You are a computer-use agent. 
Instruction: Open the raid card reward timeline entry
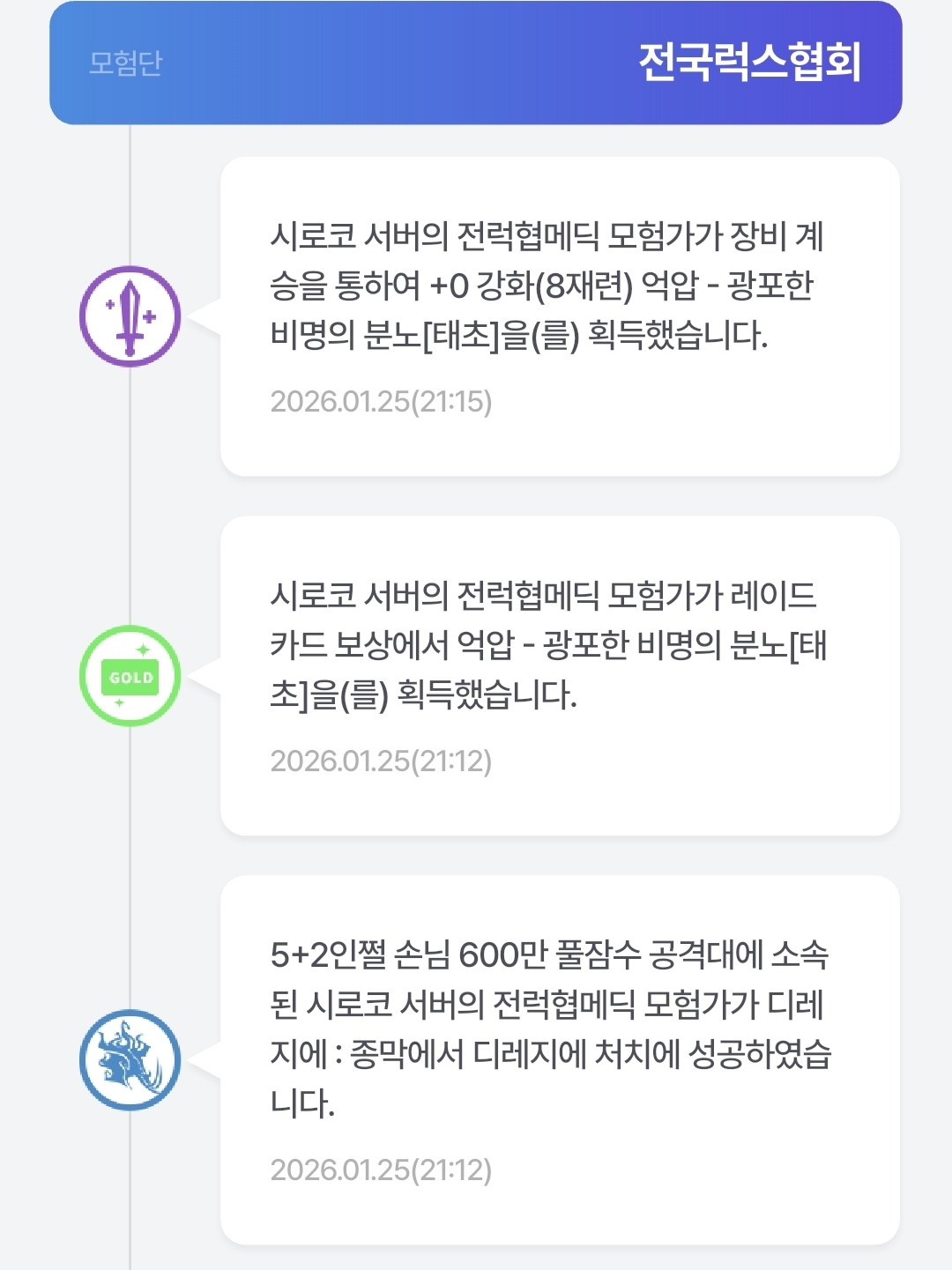559,675
